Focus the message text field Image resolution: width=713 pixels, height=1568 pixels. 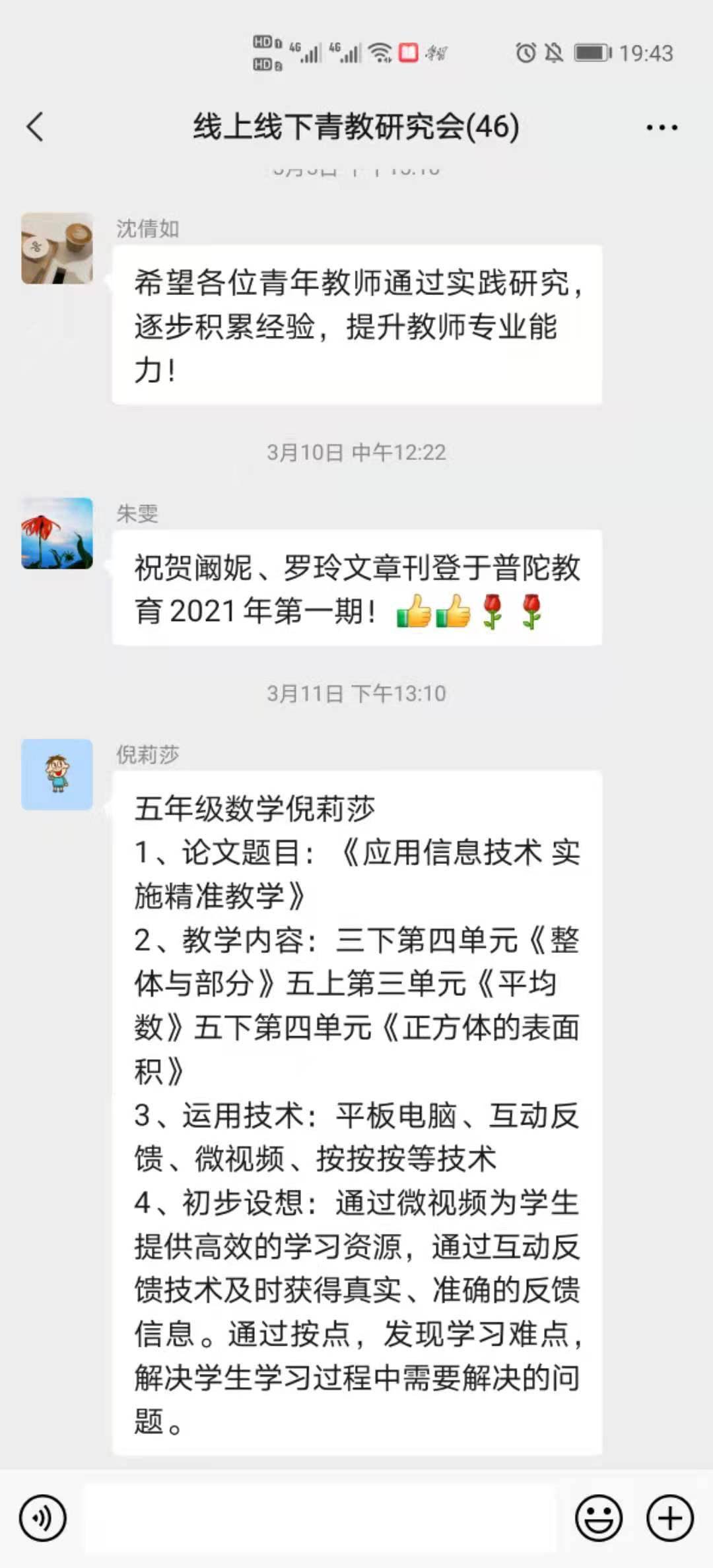pos(320,1518)
